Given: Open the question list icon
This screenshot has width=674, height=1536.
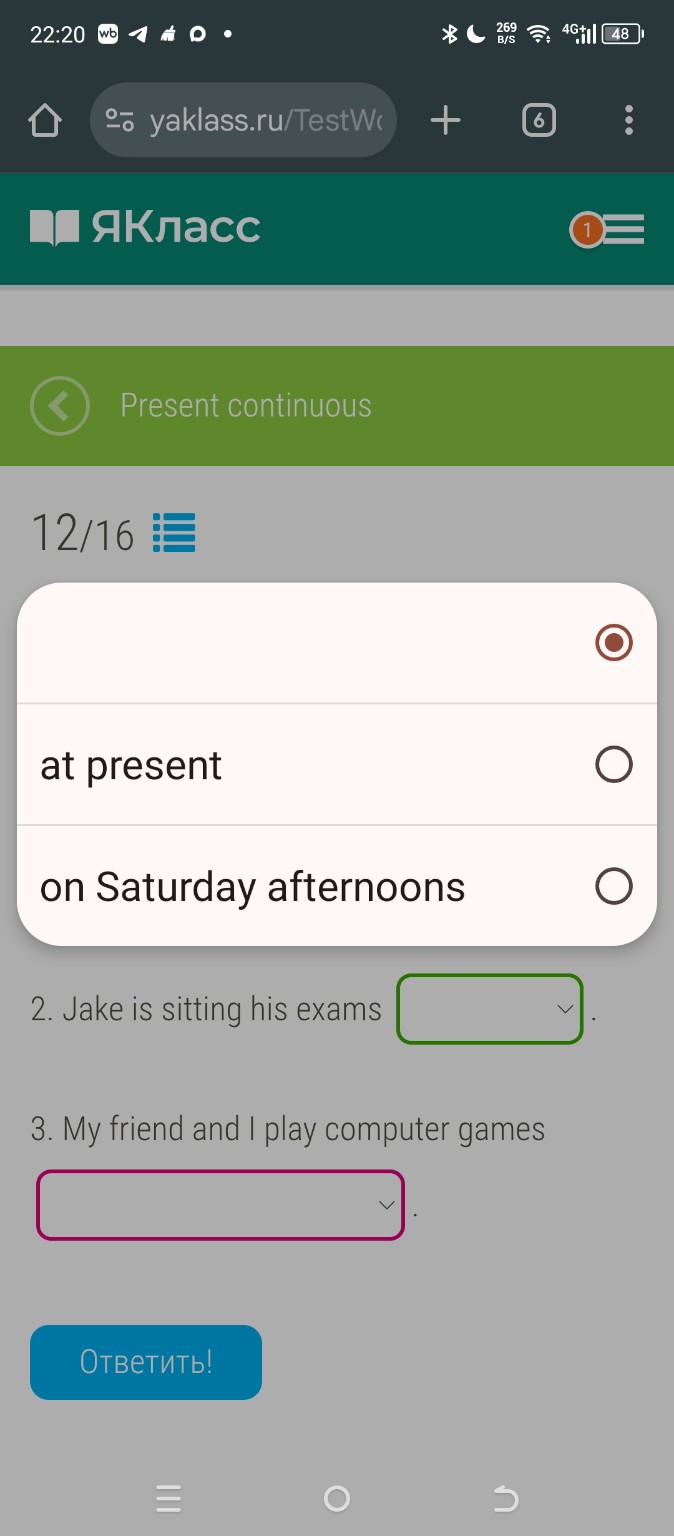Looking at the screenshot, I should (174, 533).
